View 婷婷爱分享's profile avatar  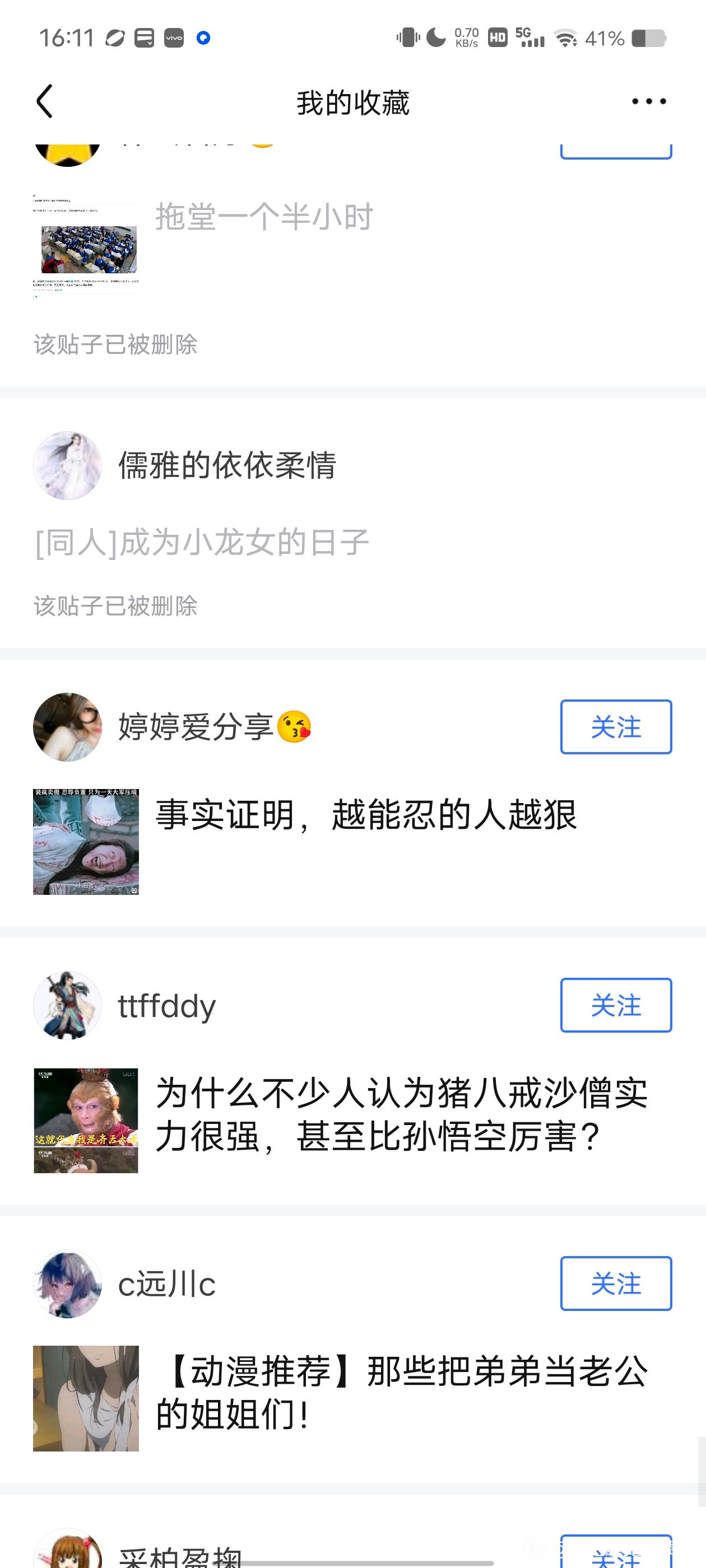[x=67, y=727]
